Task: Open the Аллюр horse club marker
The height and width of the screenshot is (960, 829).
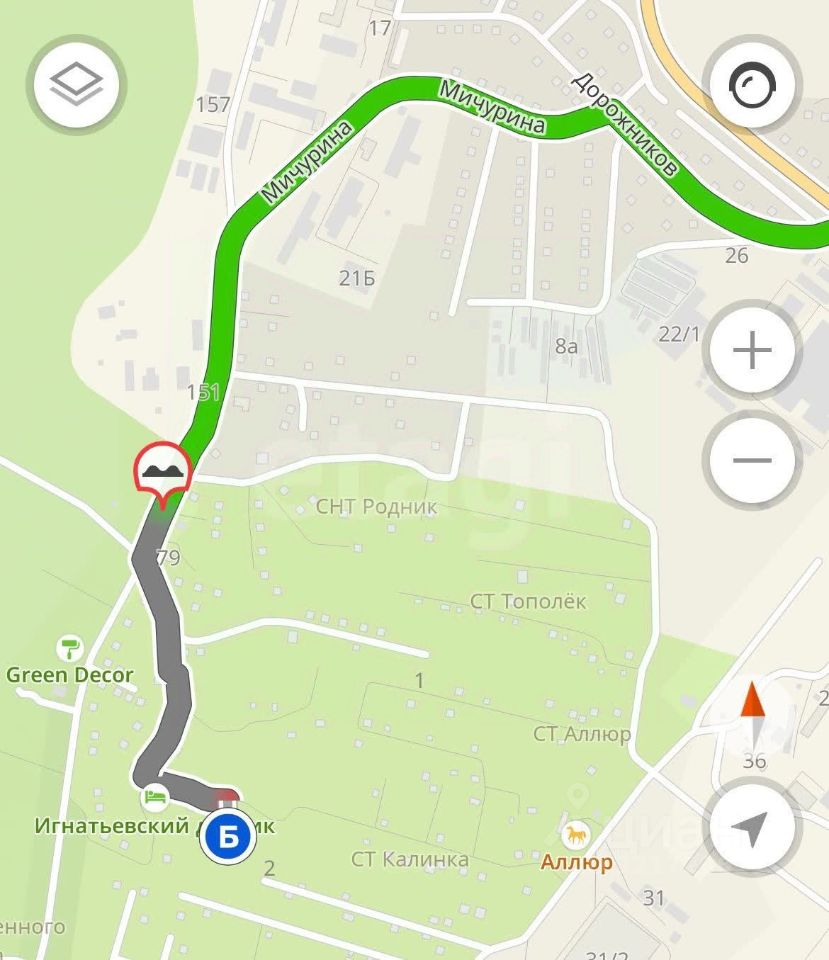Action: pos(575,834)
